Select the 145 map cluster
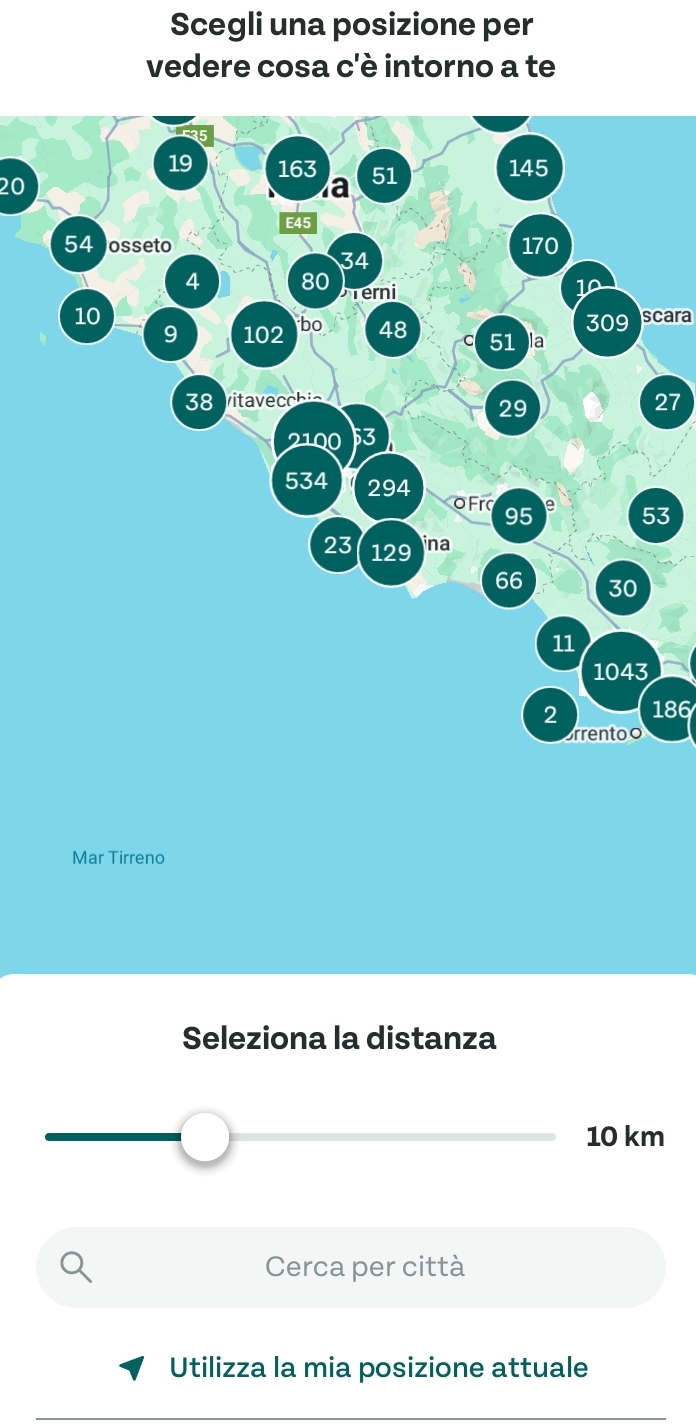This screenshot has width=696, height=1425. pyautogui.click(x=529, y=168)
